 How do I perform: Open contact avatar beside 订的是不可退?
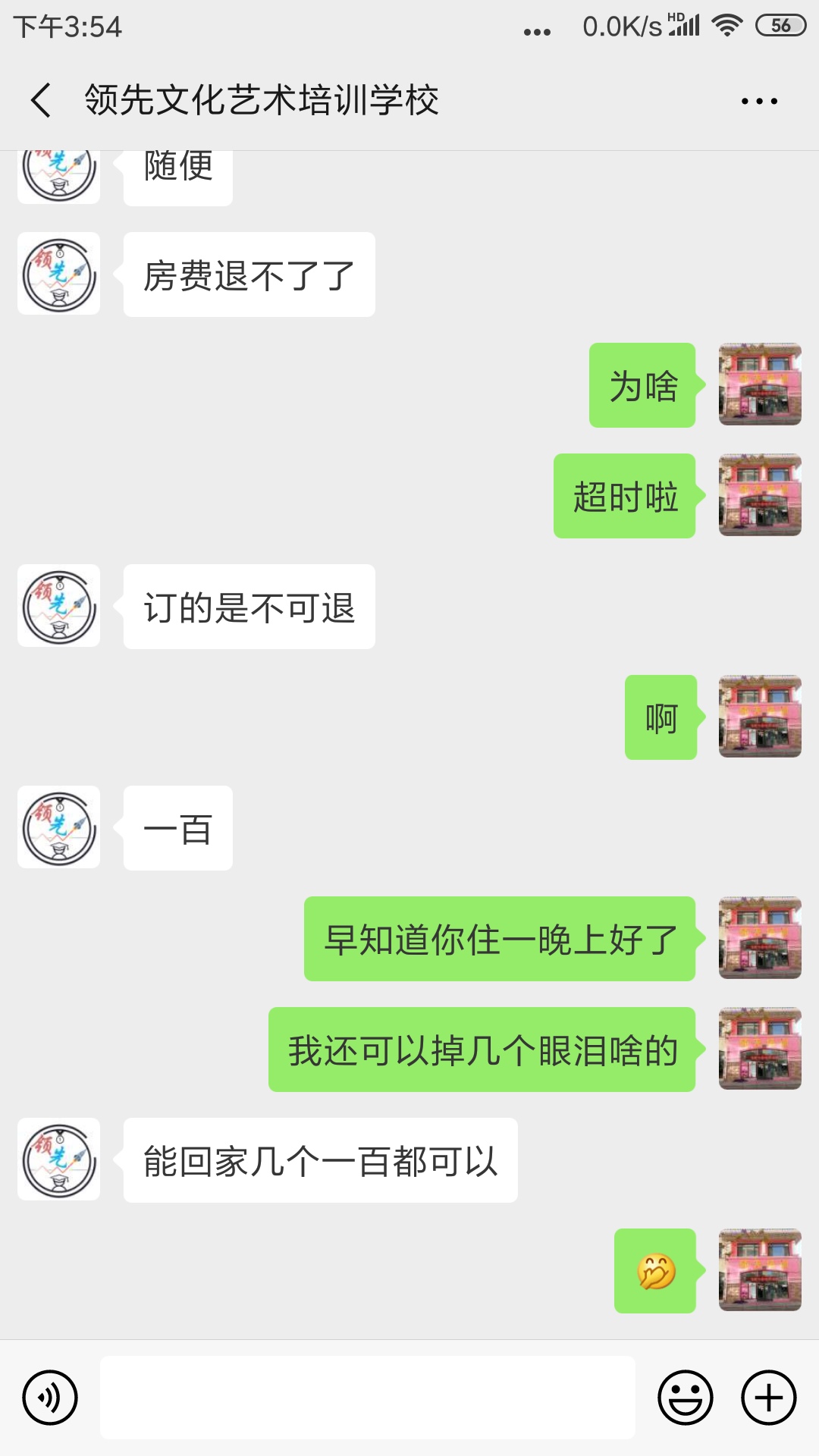tap(59, 606)
